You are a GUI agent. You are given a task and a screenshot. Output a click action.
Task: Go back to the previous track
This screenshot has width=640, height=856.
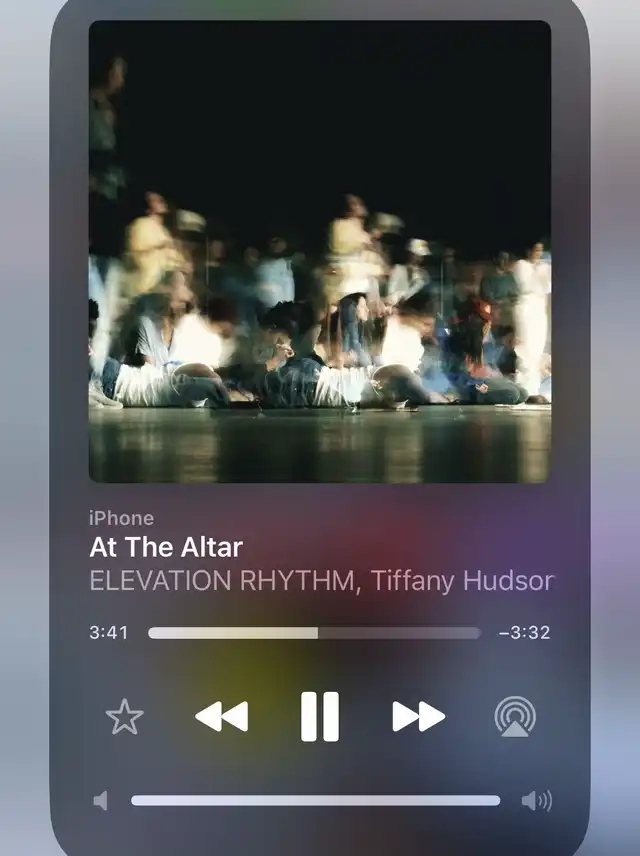(x=222, y=716)
